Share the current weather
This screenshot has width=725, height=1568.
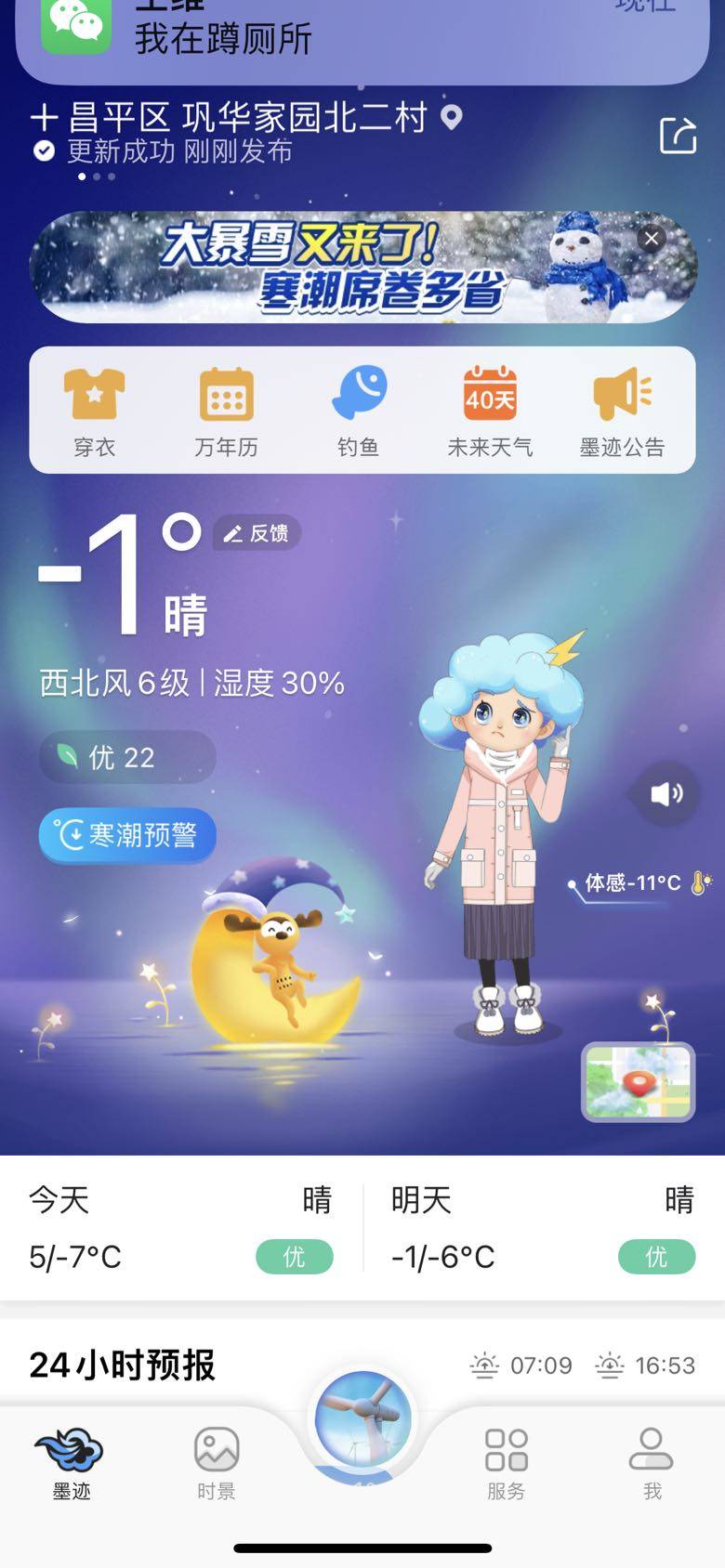tap(678, 136)
